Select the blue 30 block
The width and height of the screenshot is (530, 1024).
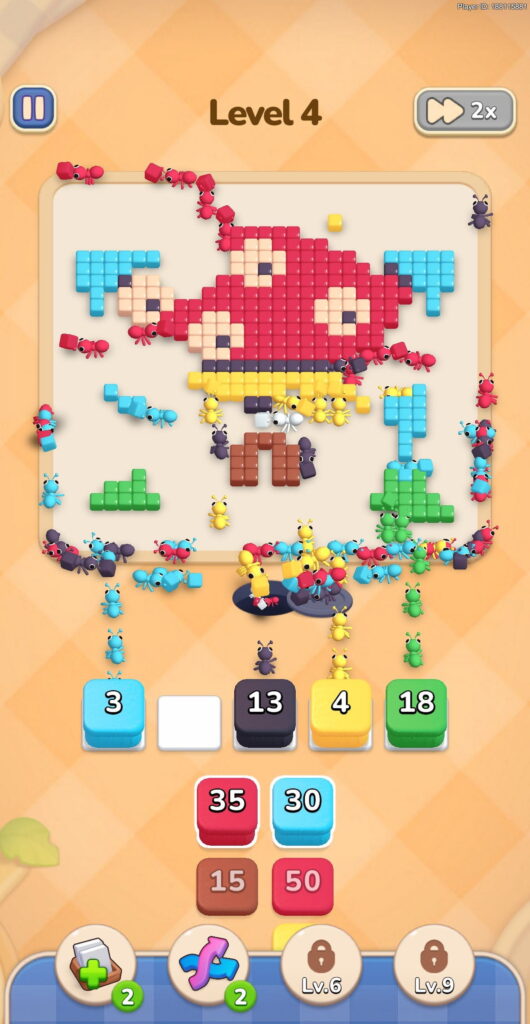tap(303, 811)
